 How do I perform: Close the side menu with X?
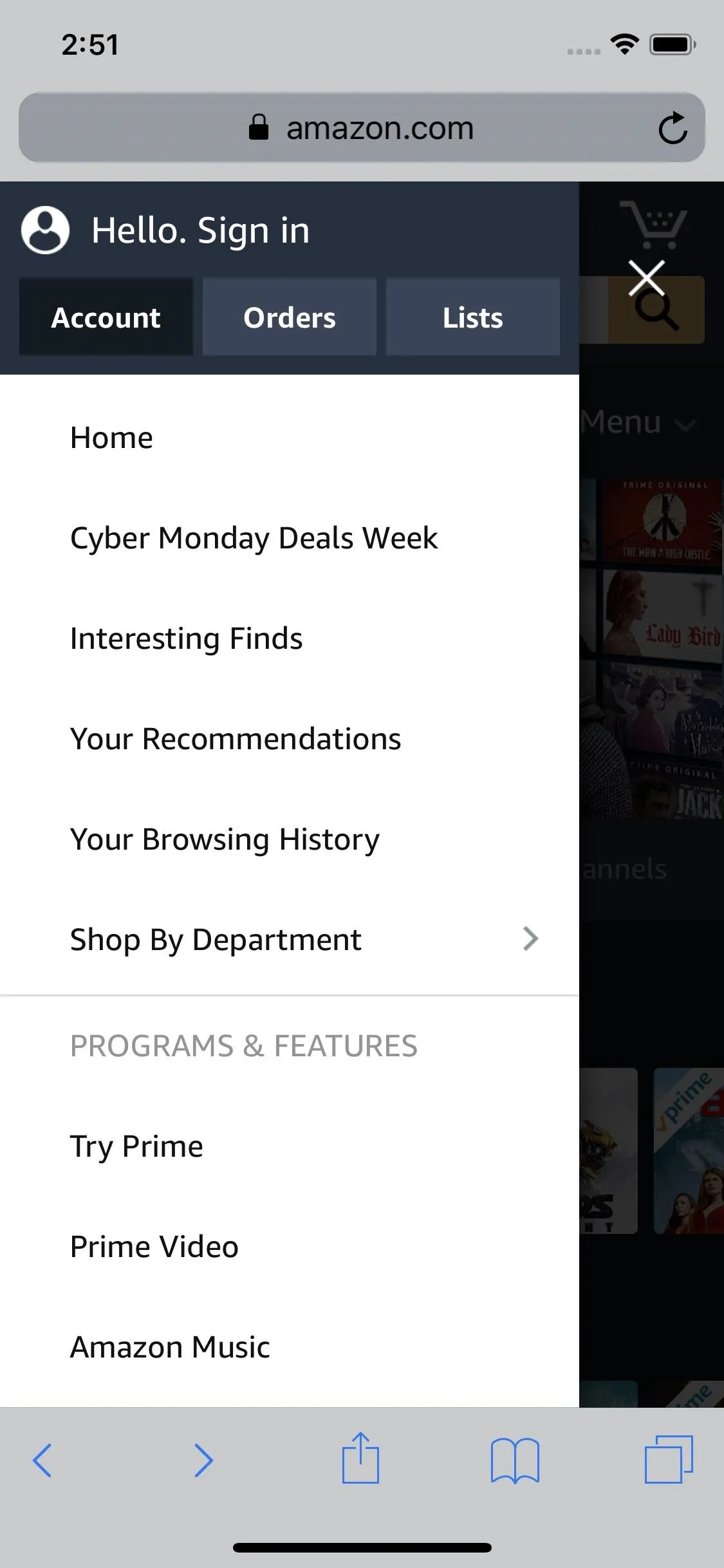[646, 278]
